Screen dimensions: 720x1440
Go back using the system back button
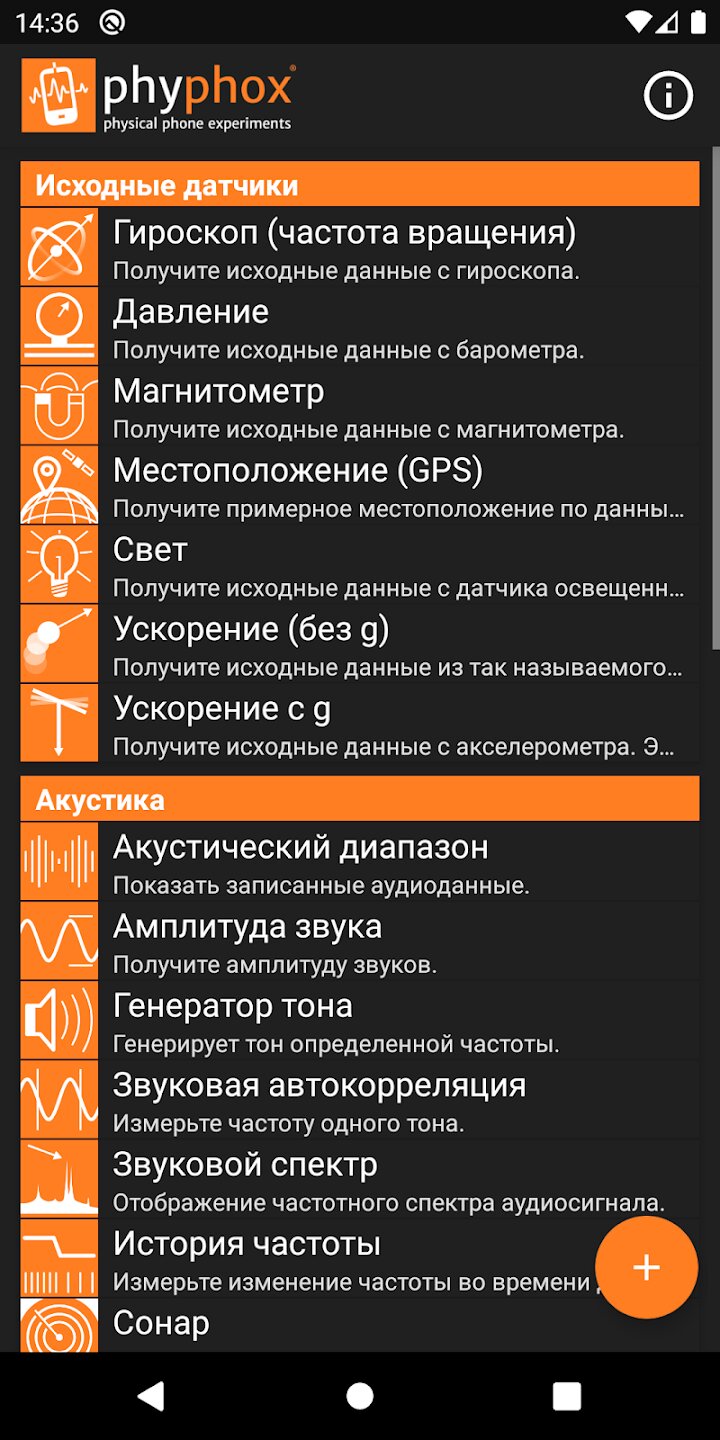tap(151, 1396)
